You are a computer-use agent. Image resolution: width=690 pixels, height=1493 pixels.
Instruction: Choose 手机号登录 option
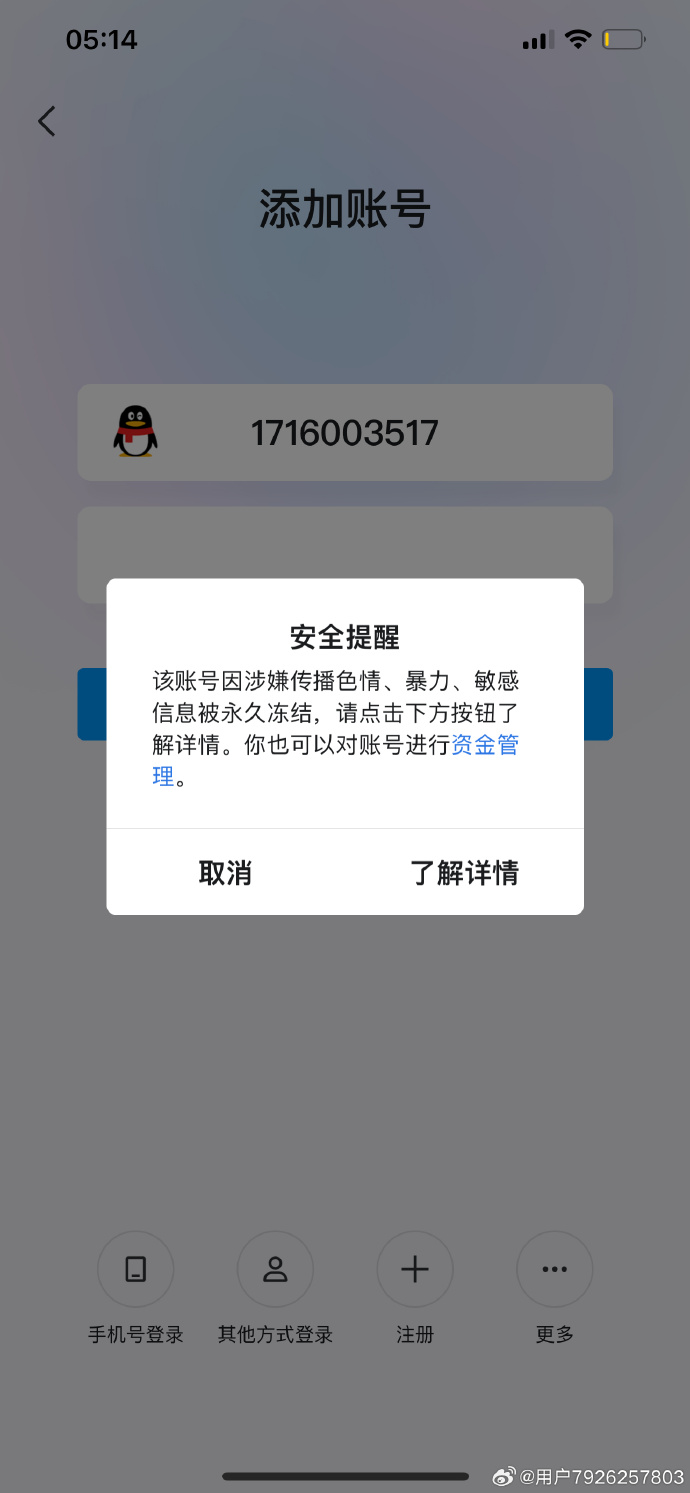coord(136,1270)
